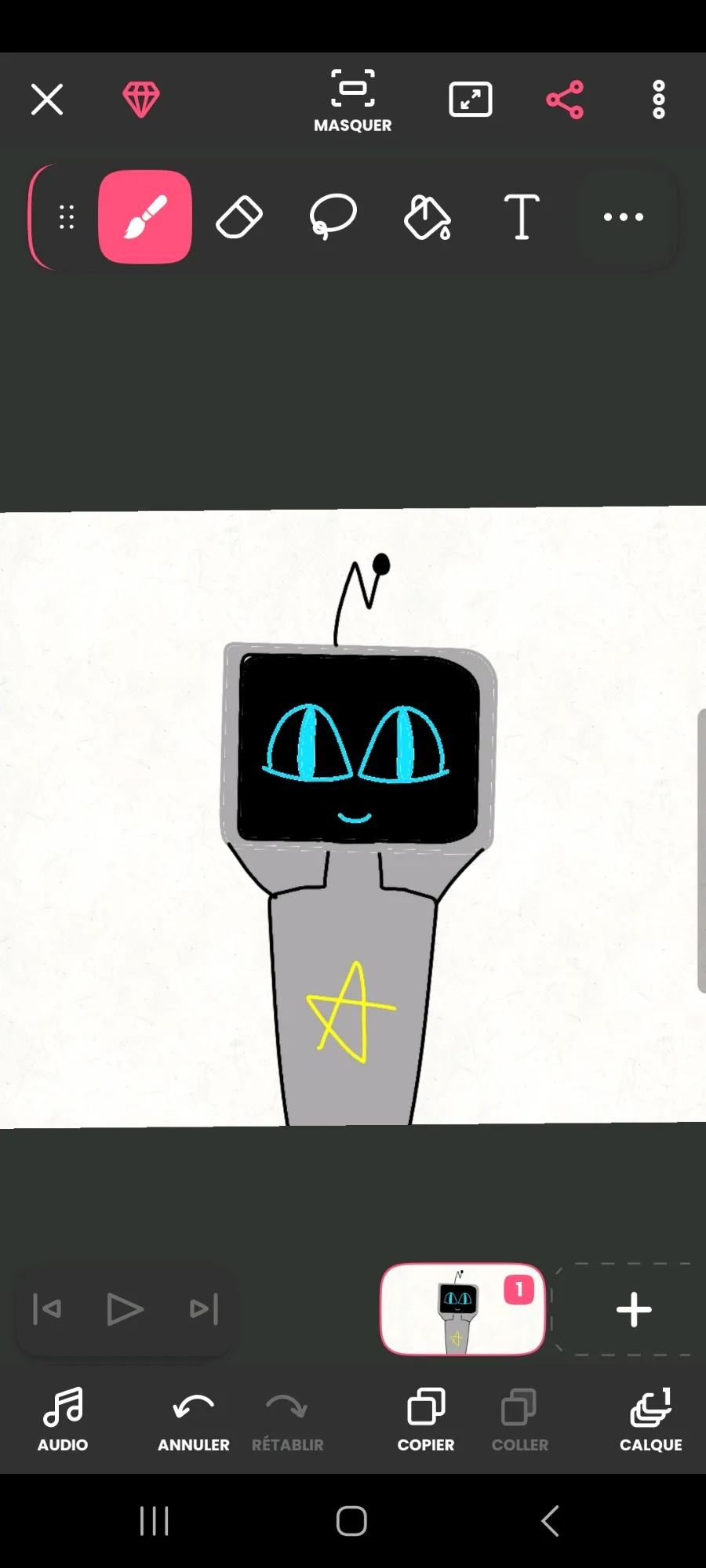Add a new frame

(634, 1309)
